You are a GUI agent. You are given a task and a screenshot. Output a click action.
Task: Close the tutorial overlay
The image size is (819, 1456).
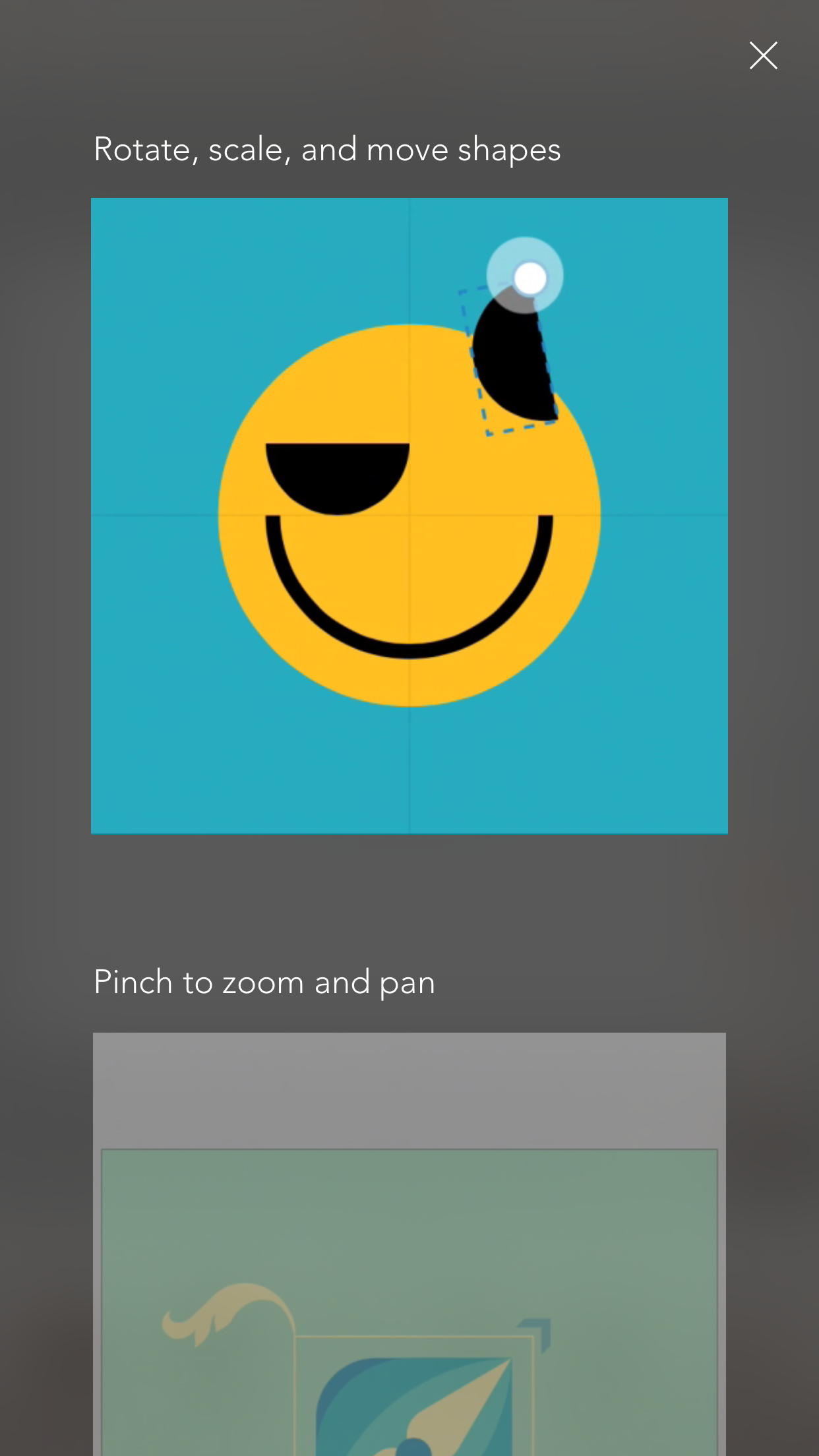coord(763,55)
